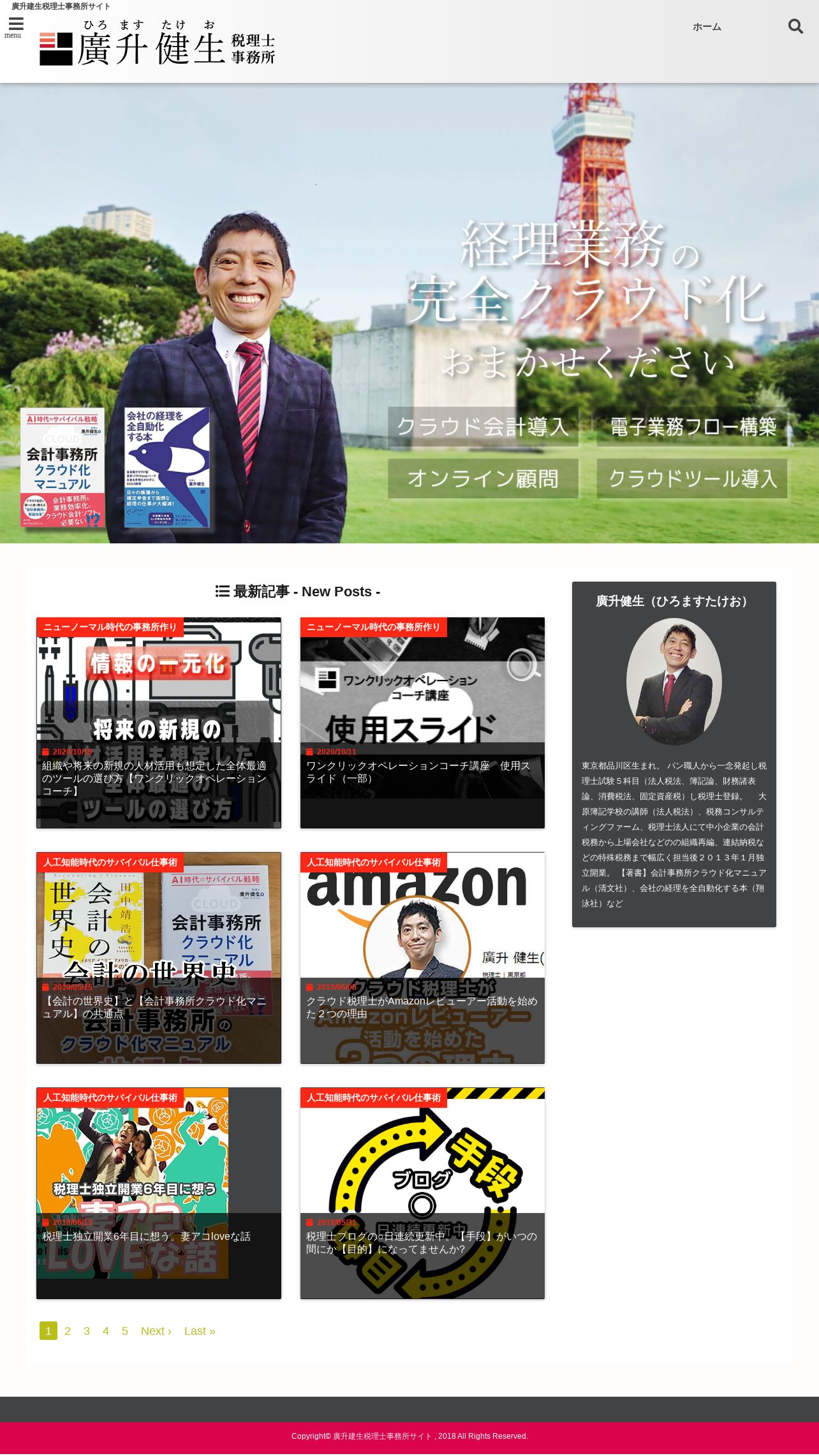This screenshot has height=1456, width=819.
Task: Open the ワンクリックオペレーションコーチ講座 使用スライド article
Action: pyautogui.click(x=422, y=723)
